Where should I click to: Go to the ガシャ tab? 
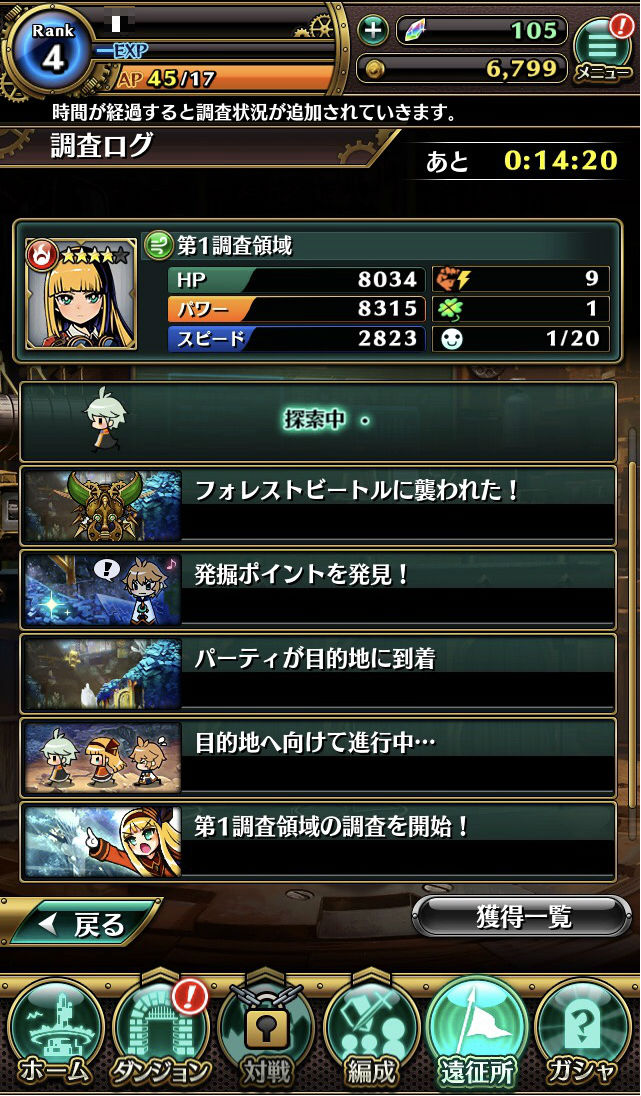coord(583,1035)
